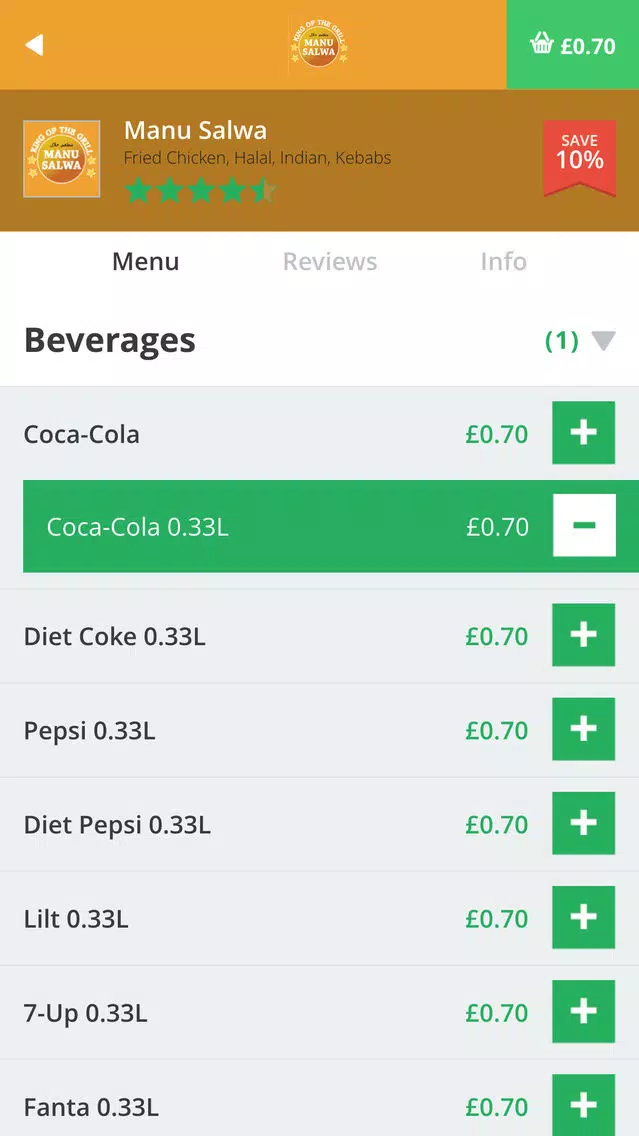
Task: Go back using the top-left arrow
Action: point(34,45)
